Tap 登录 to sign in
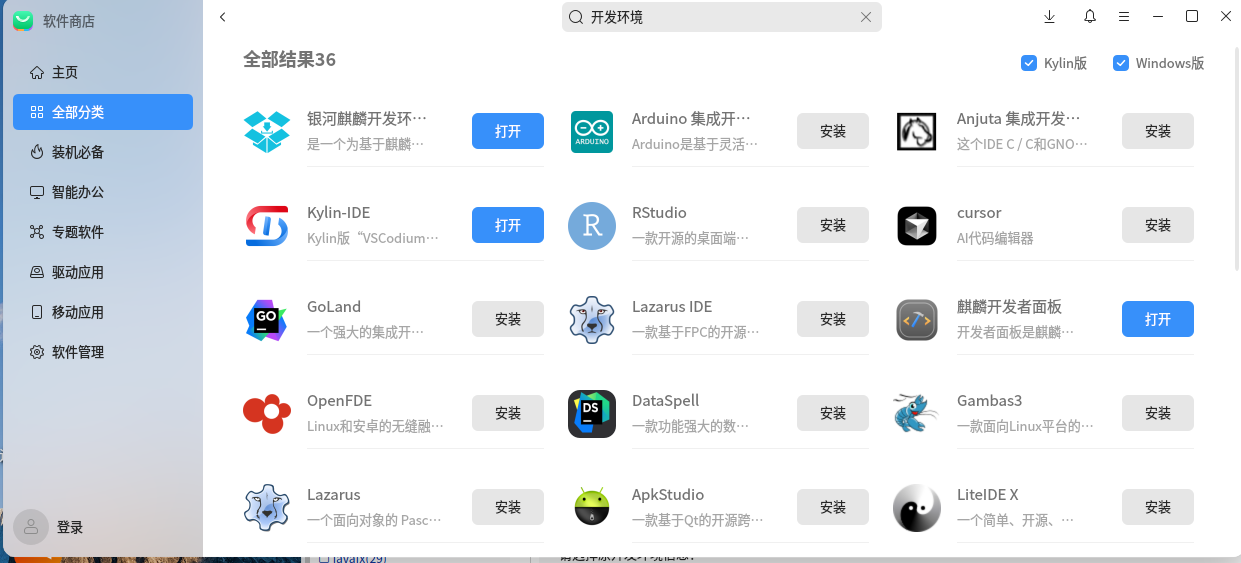The width and height of the screenshot is (1241, 563). coord(69,527)
